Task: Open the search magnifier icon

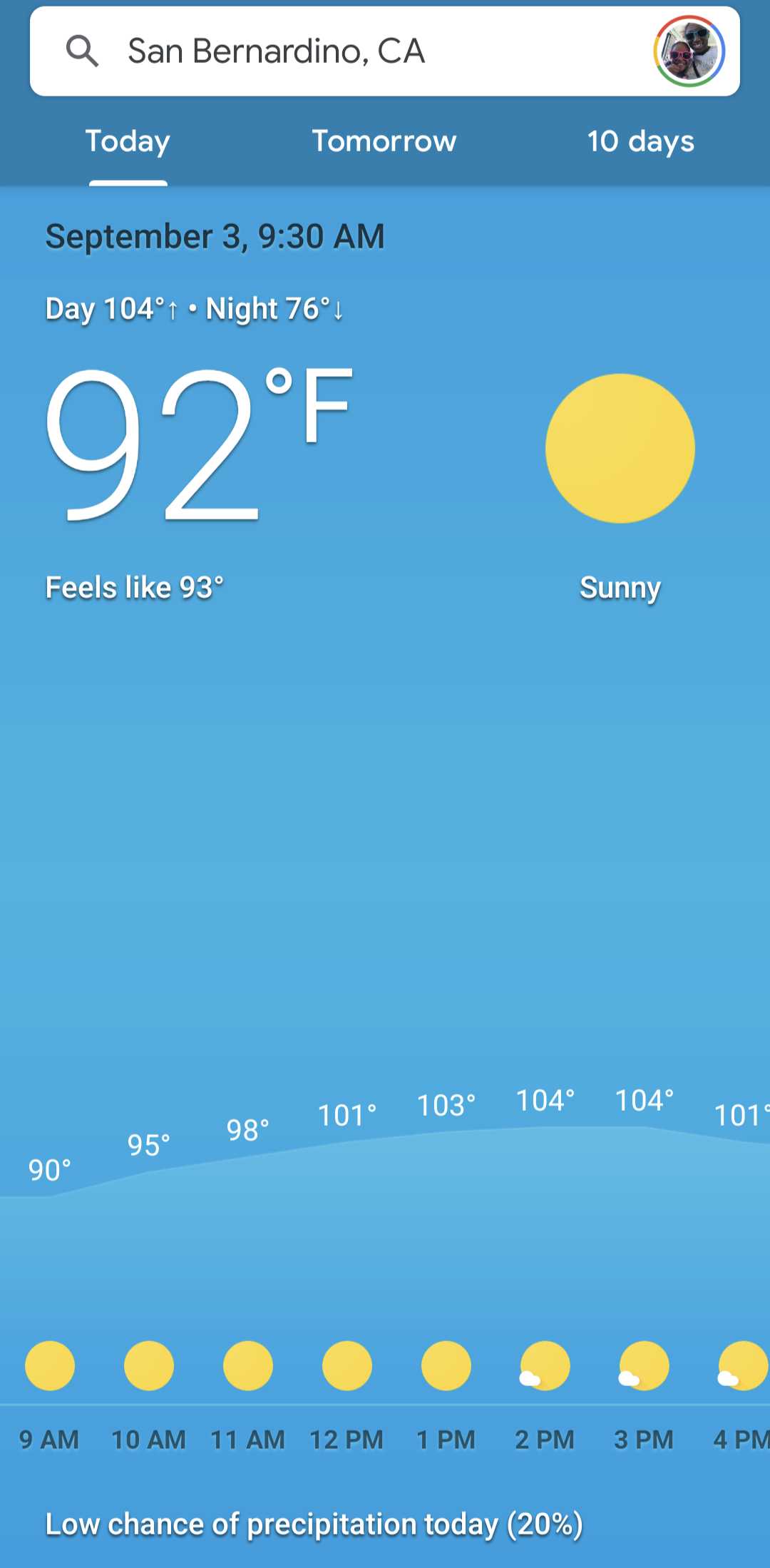Action: click(x=82, y=51)
